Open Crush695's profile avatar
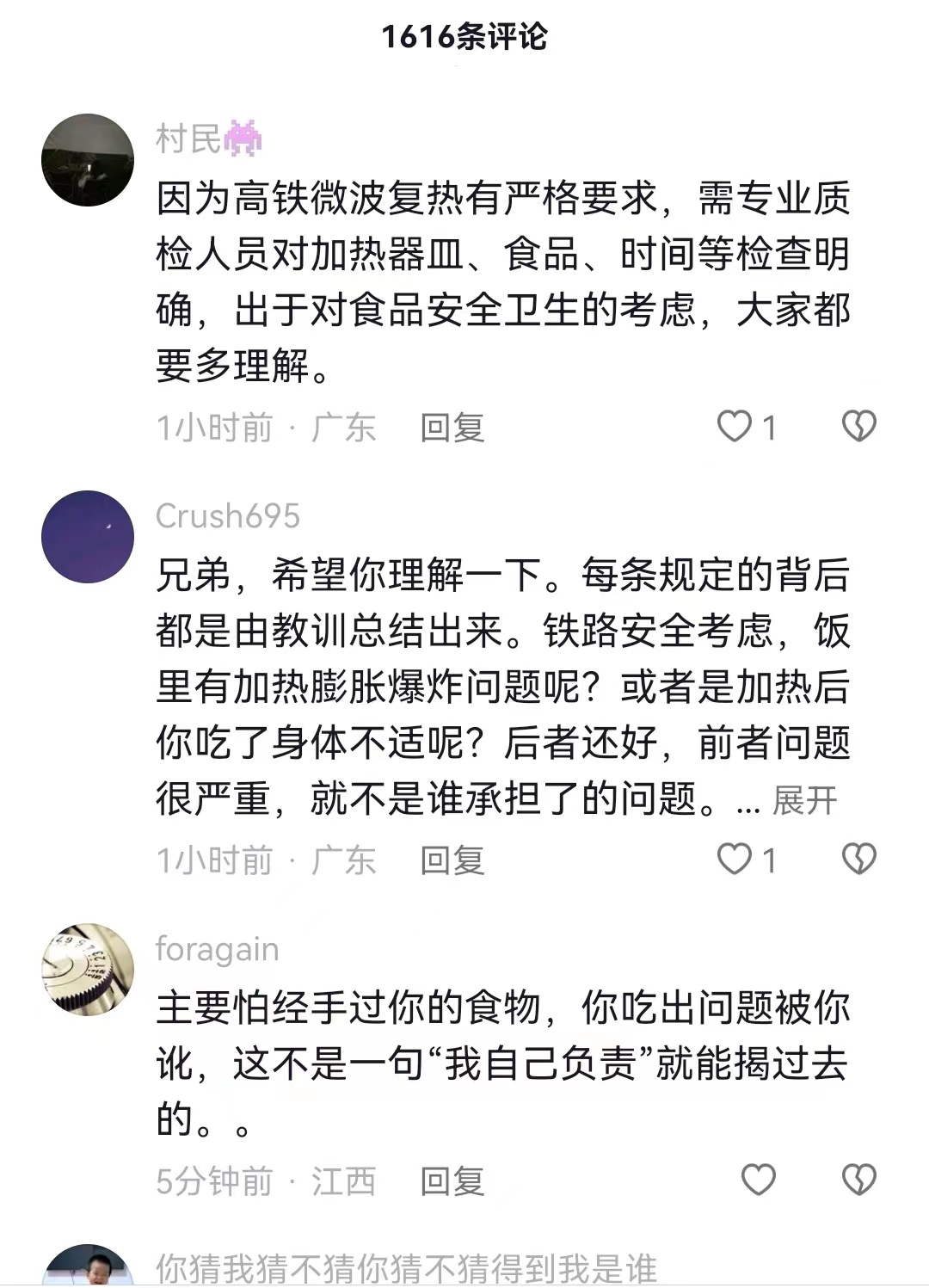This screenshot has width=929, height=1288. click(88, 537)
